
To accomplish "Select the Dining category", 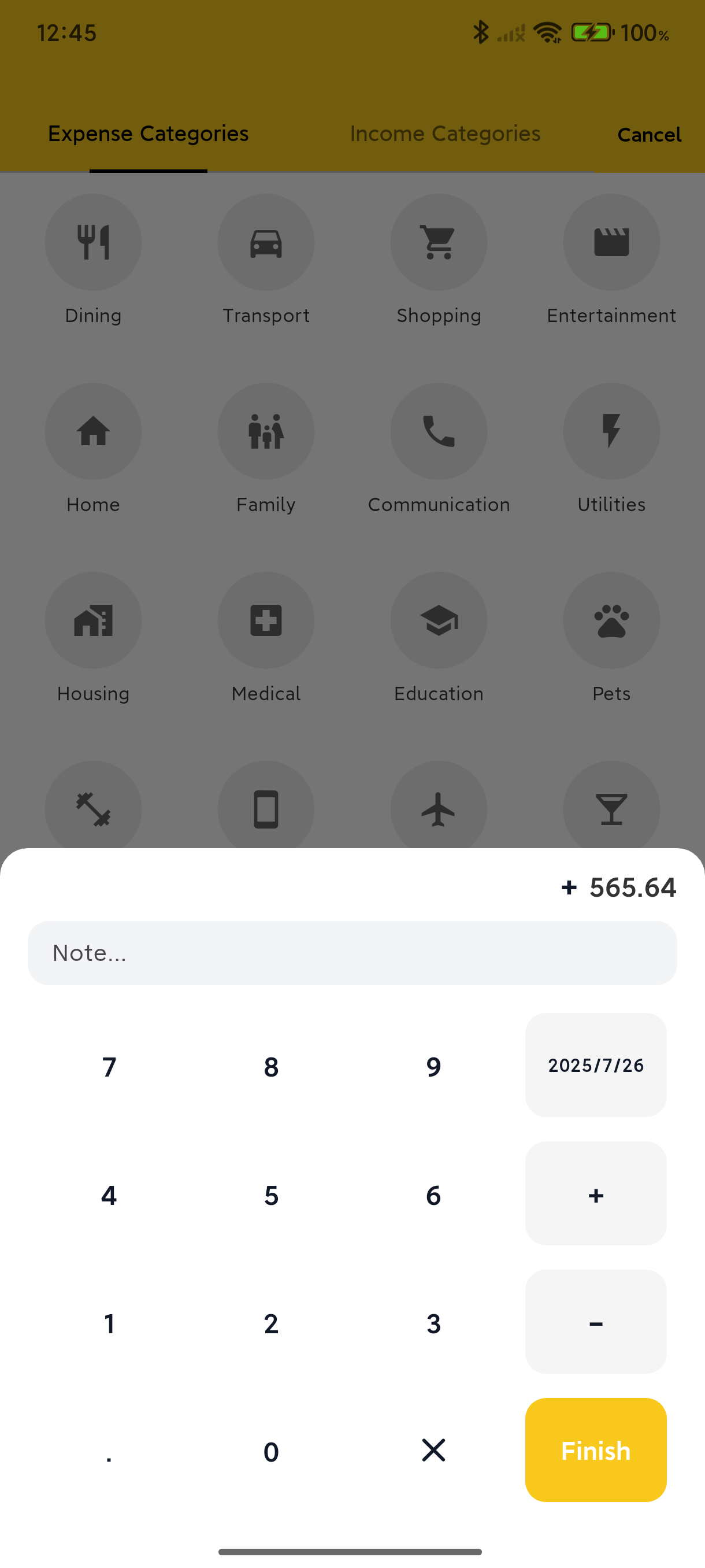I will [93, 242].
